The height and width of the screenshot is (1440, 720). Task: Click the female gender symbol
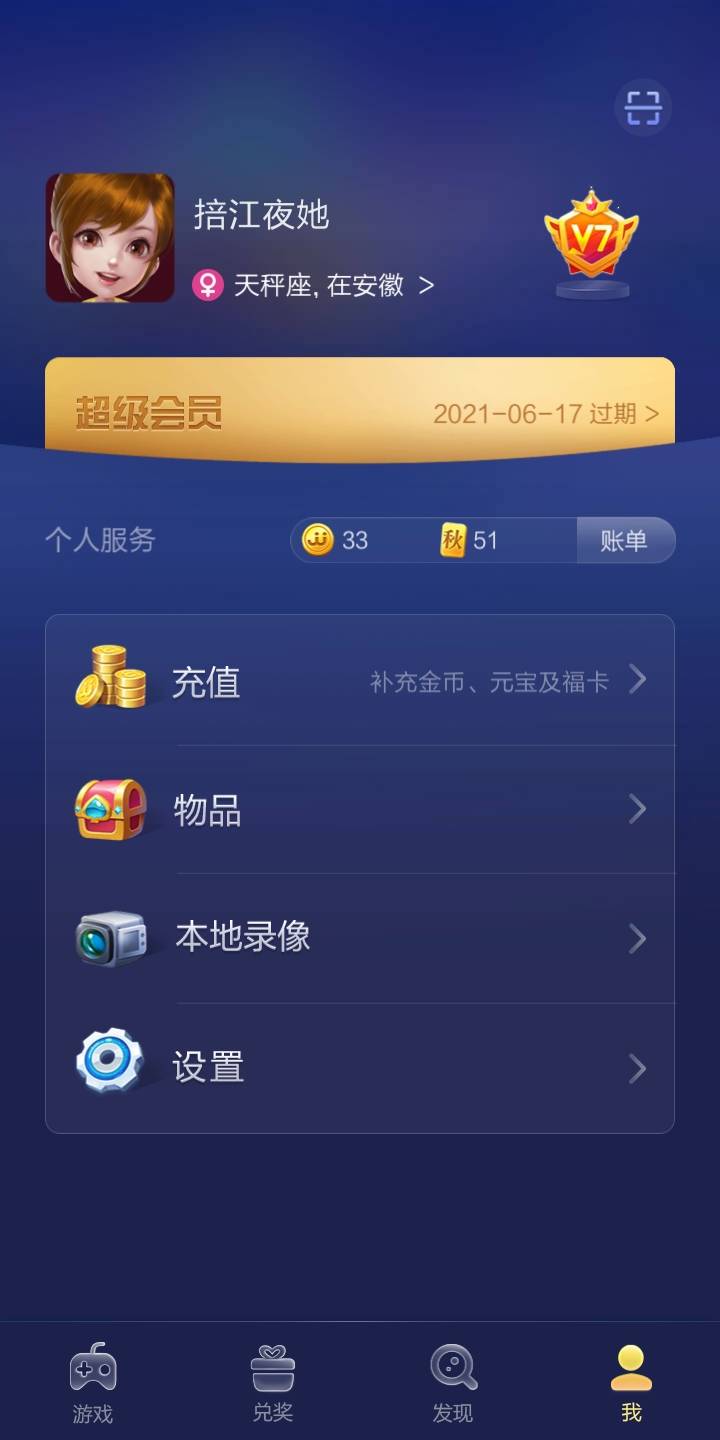pos(206,287)
